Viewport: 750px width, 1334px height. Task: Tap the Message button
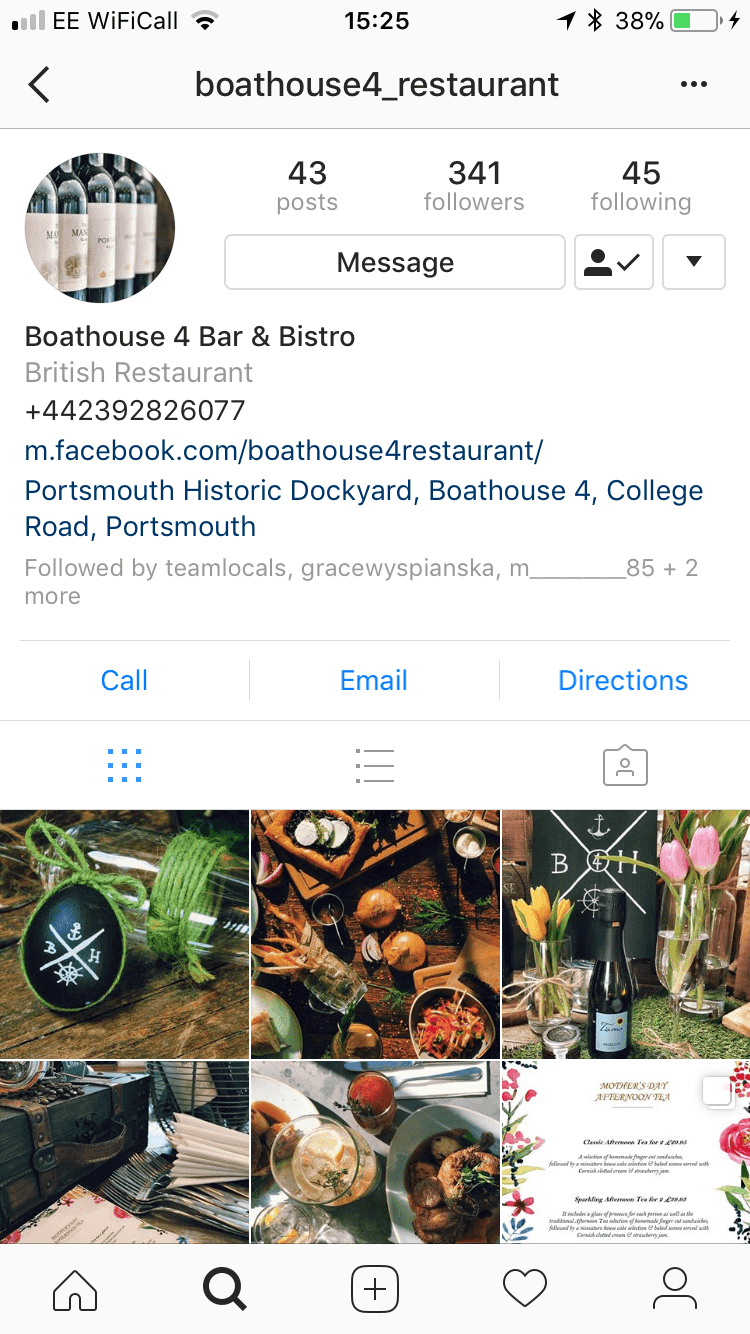point(395,262)
